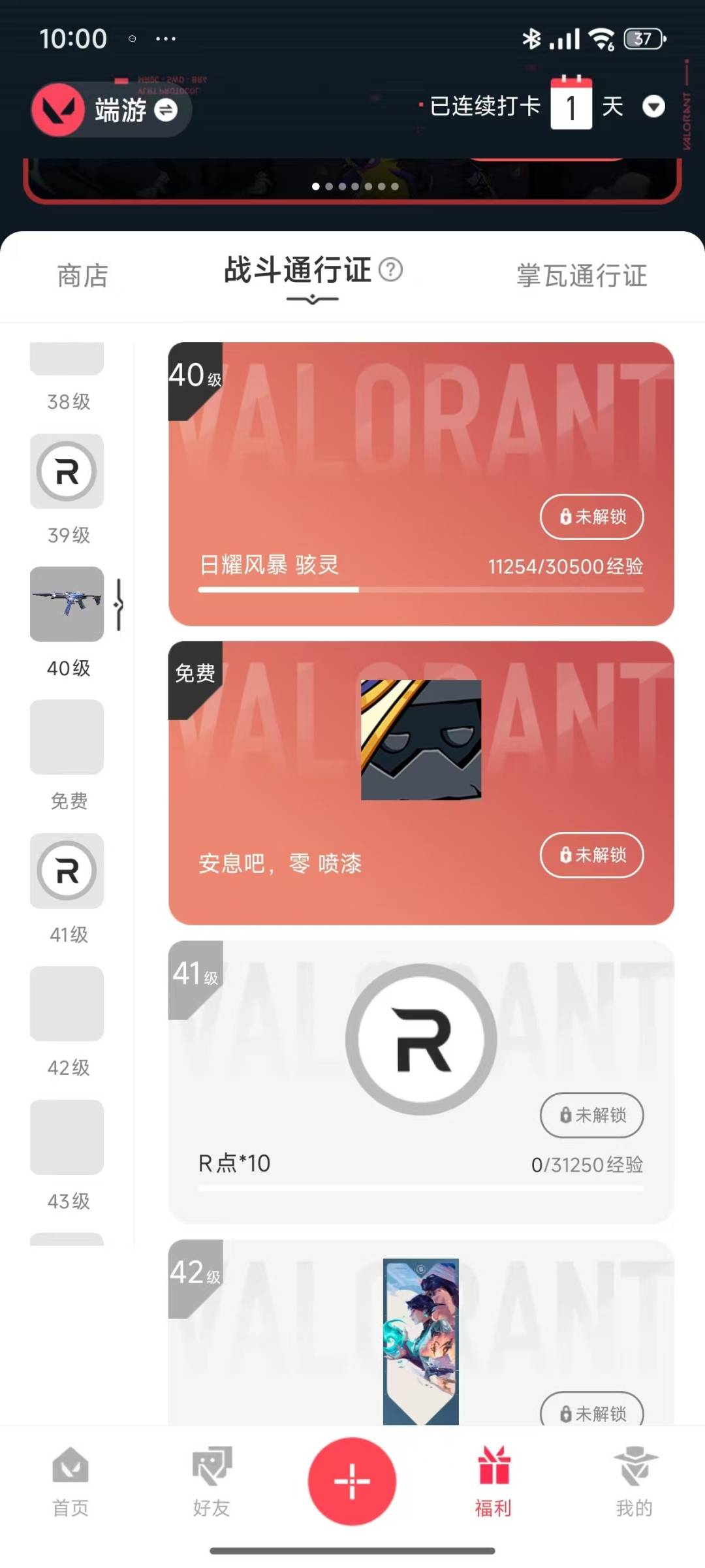This screenshot has width=705, height=1568.
Task: Select the 免费 item in level sidebar
Action: (x=67, y=737)
